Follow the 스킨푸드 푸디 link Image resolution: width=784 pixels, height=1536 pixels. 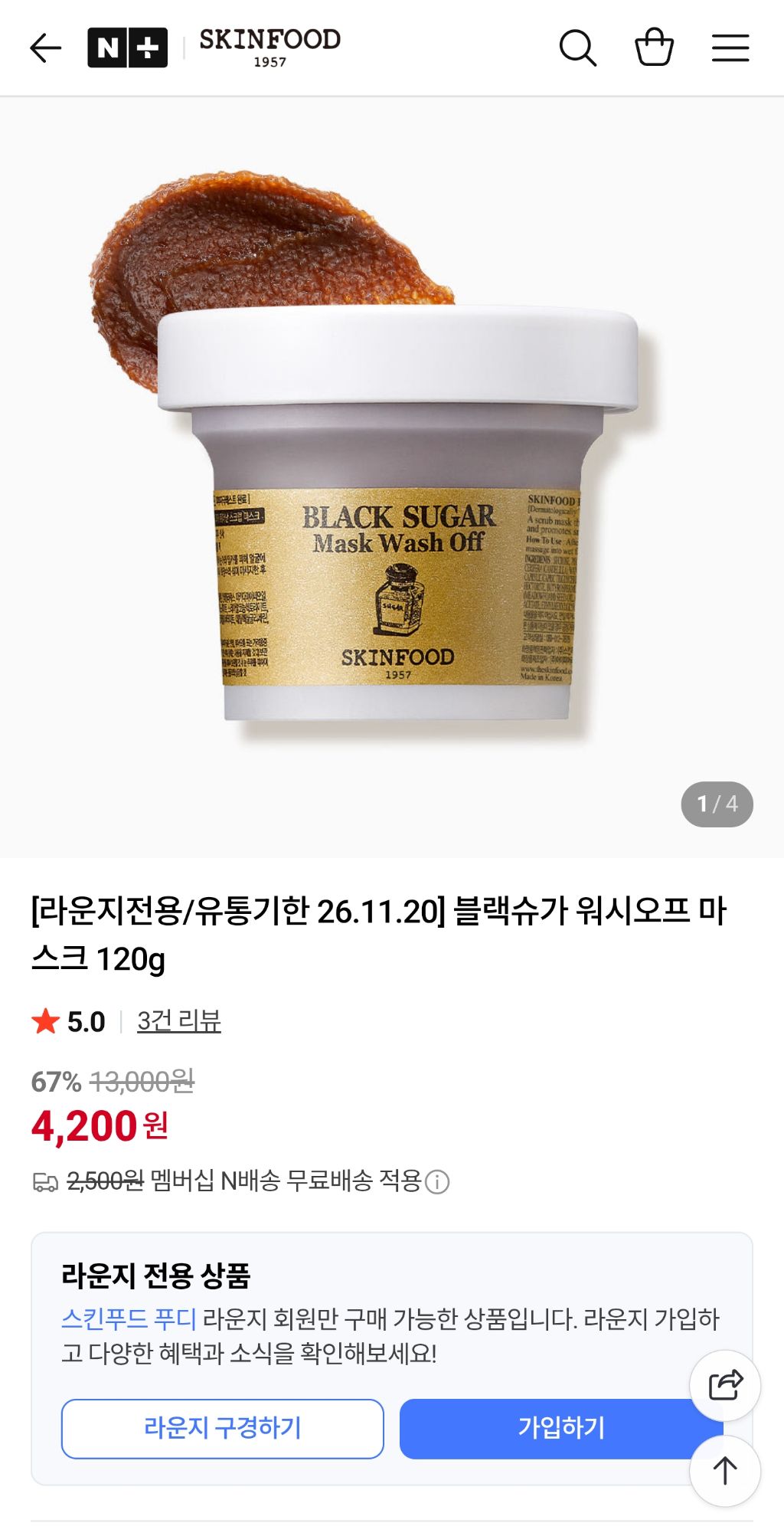pos(129,1319)
